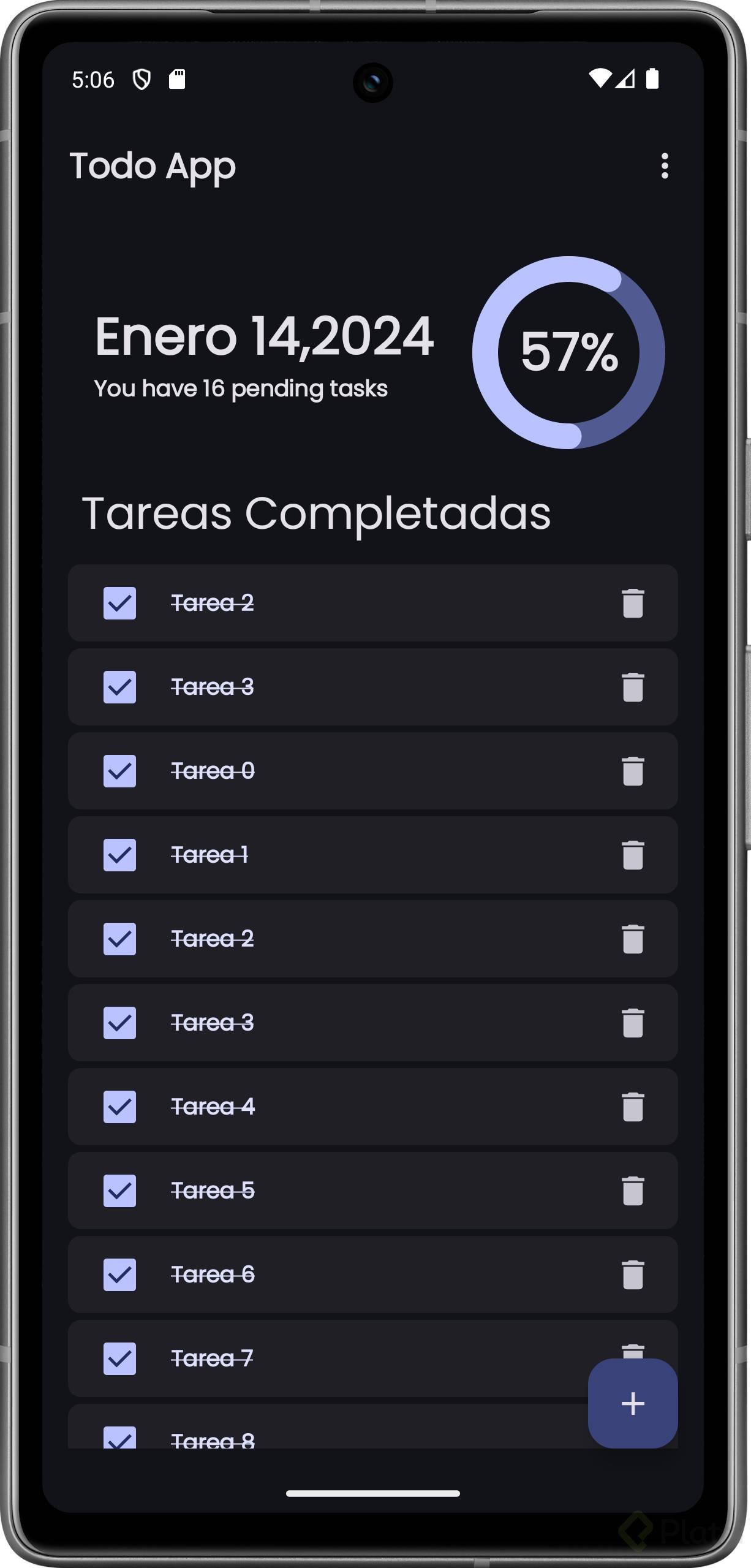Delete the Tarea 6 task

pyautogui.click(x=632, y=1274)
